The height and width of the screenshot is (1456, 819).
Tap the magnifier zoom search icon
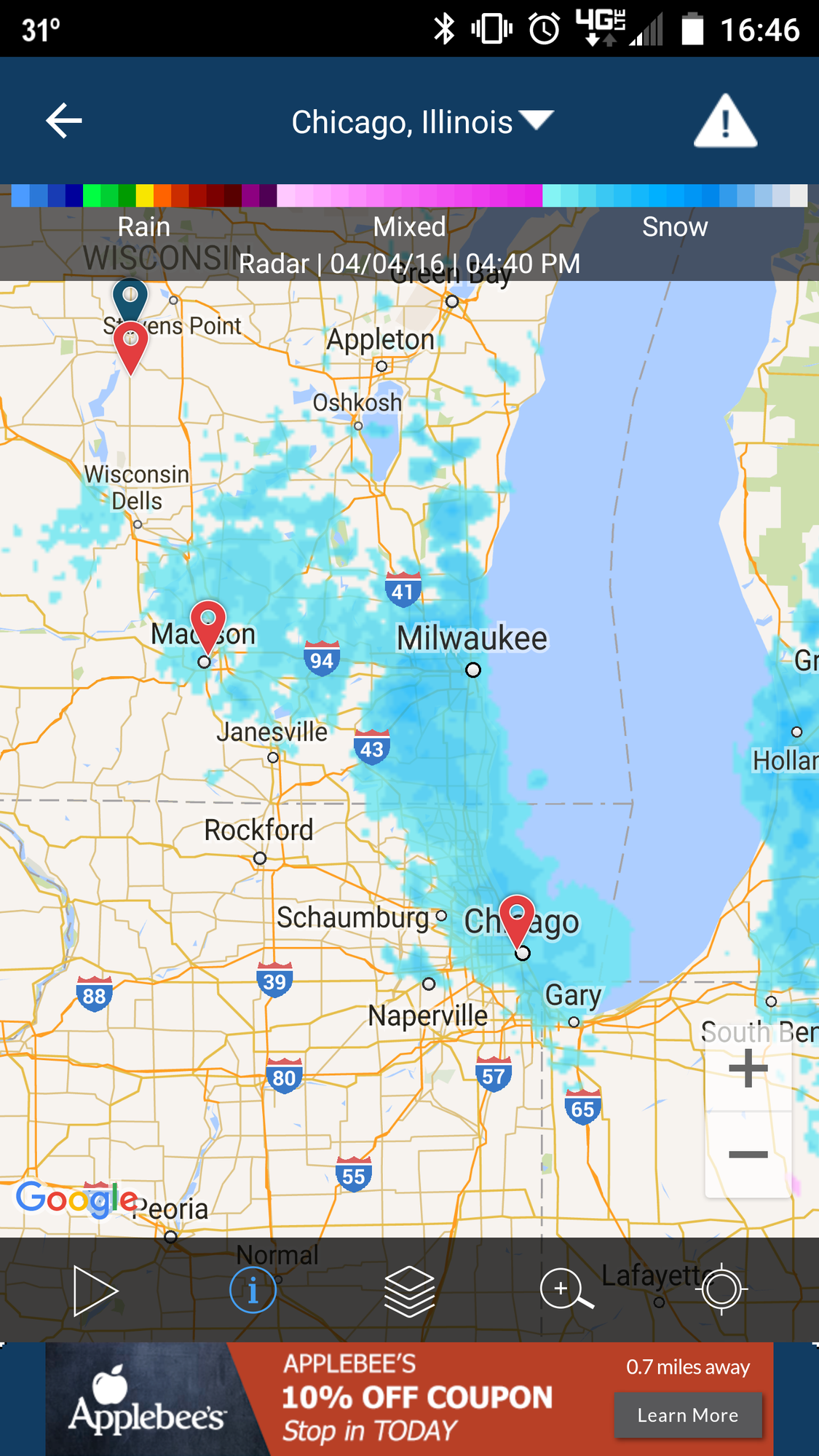pos(566,1291)
